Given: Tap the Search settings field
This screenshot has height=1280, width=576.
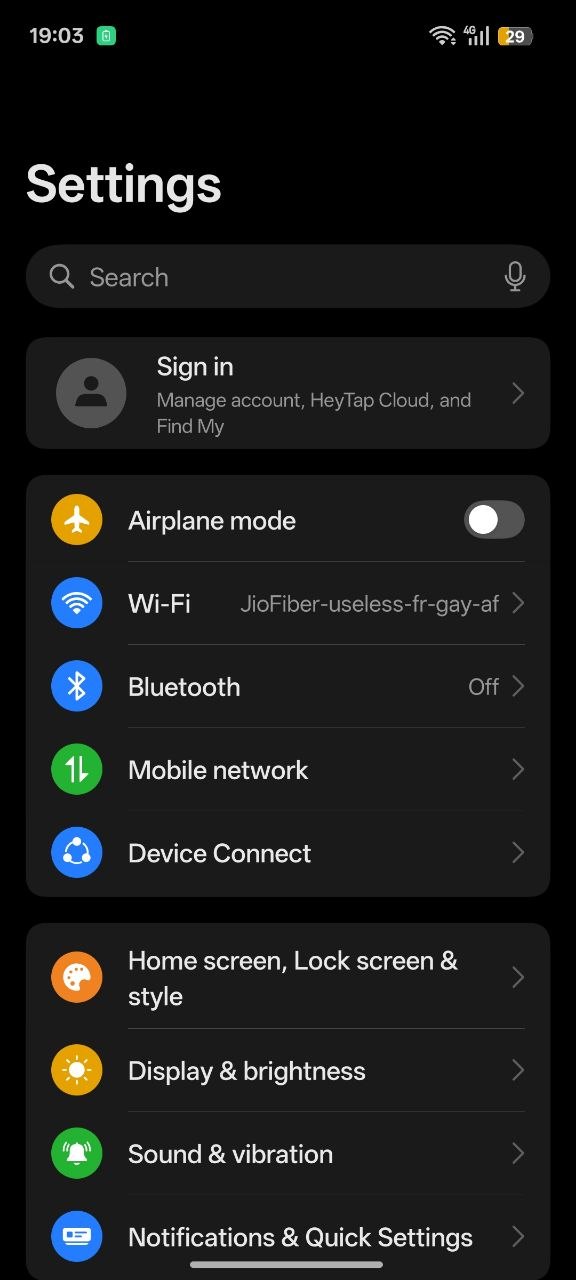Looking at the screenshot, I should [288, 277].
